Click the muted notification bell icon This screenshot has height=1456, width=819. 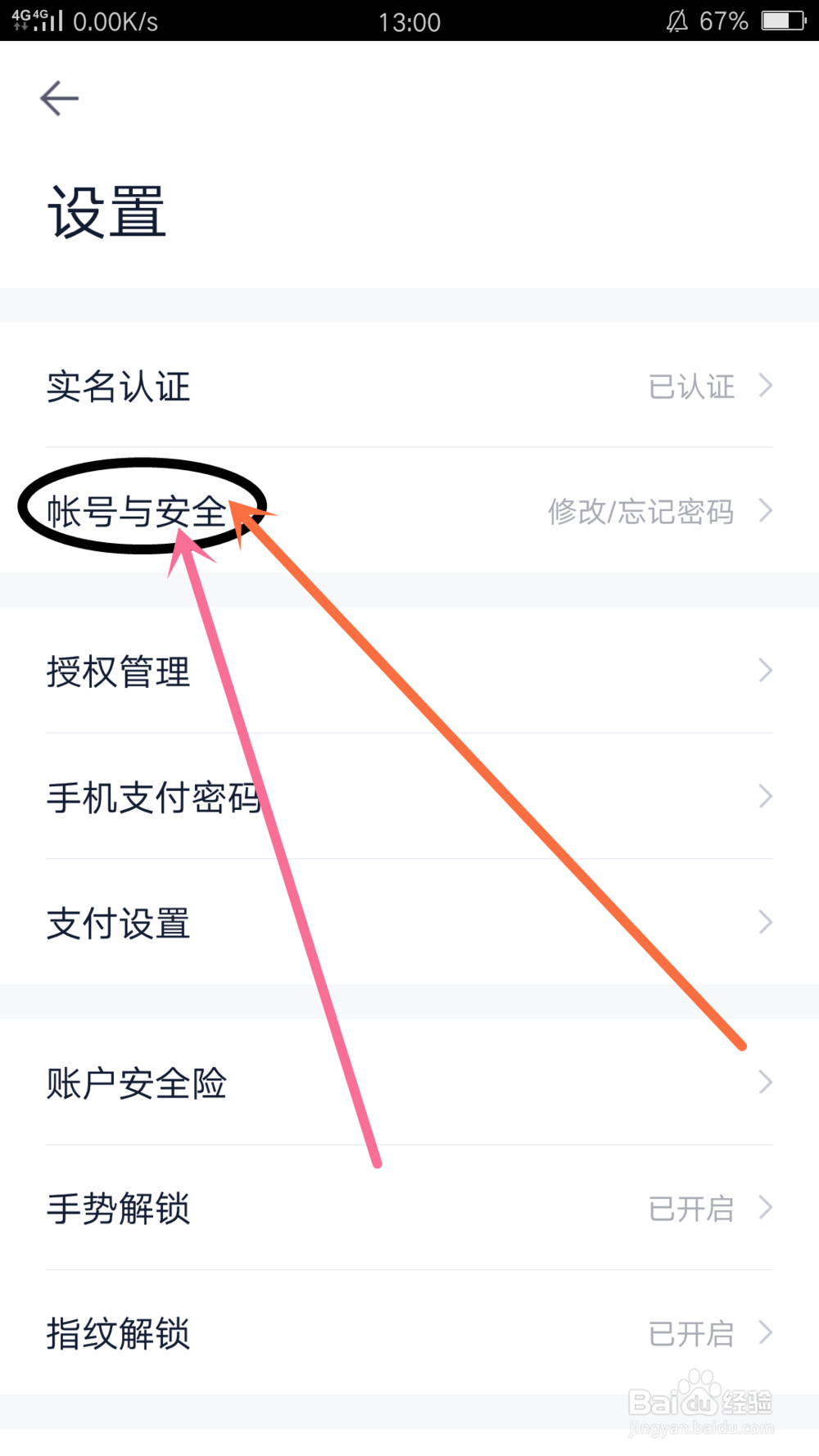click(x=676, y=21)
